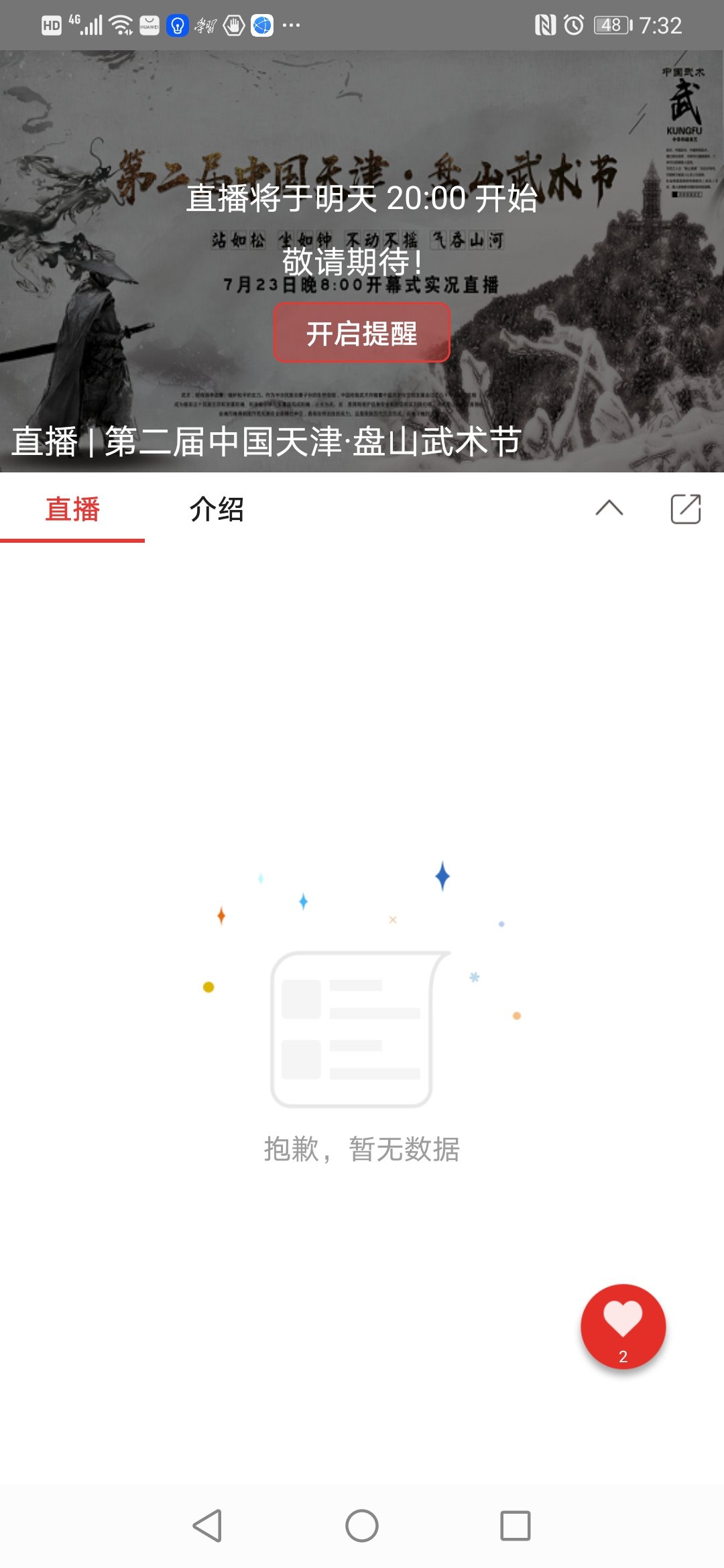Viewport: 724px width, 1568px height.
Task: Like the livestream with the heart button
Action: pos(623,1325)
